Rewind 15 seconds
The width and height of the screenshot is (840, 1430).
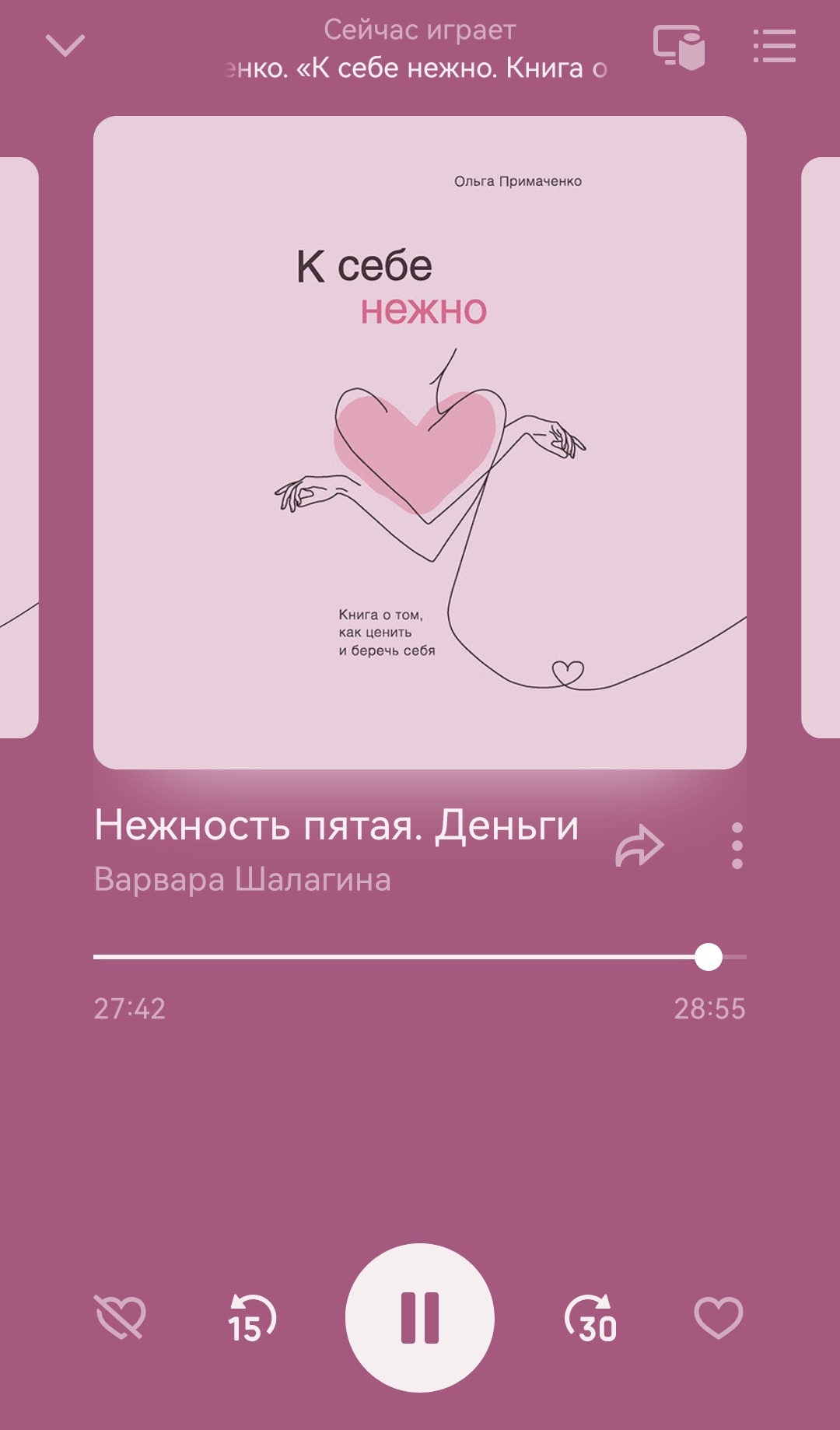(x=251, y=1318)
